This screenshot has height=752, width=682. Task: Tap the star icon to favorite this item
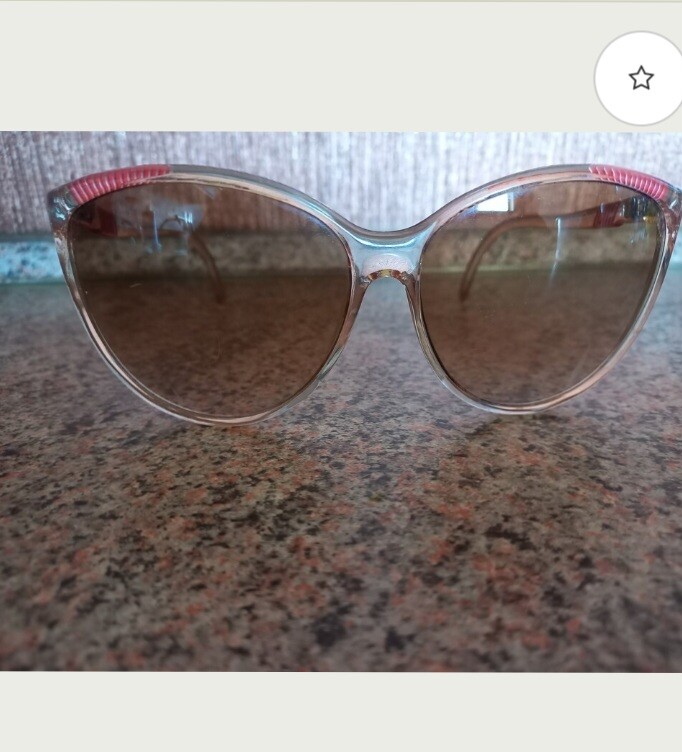coord(640,78)
